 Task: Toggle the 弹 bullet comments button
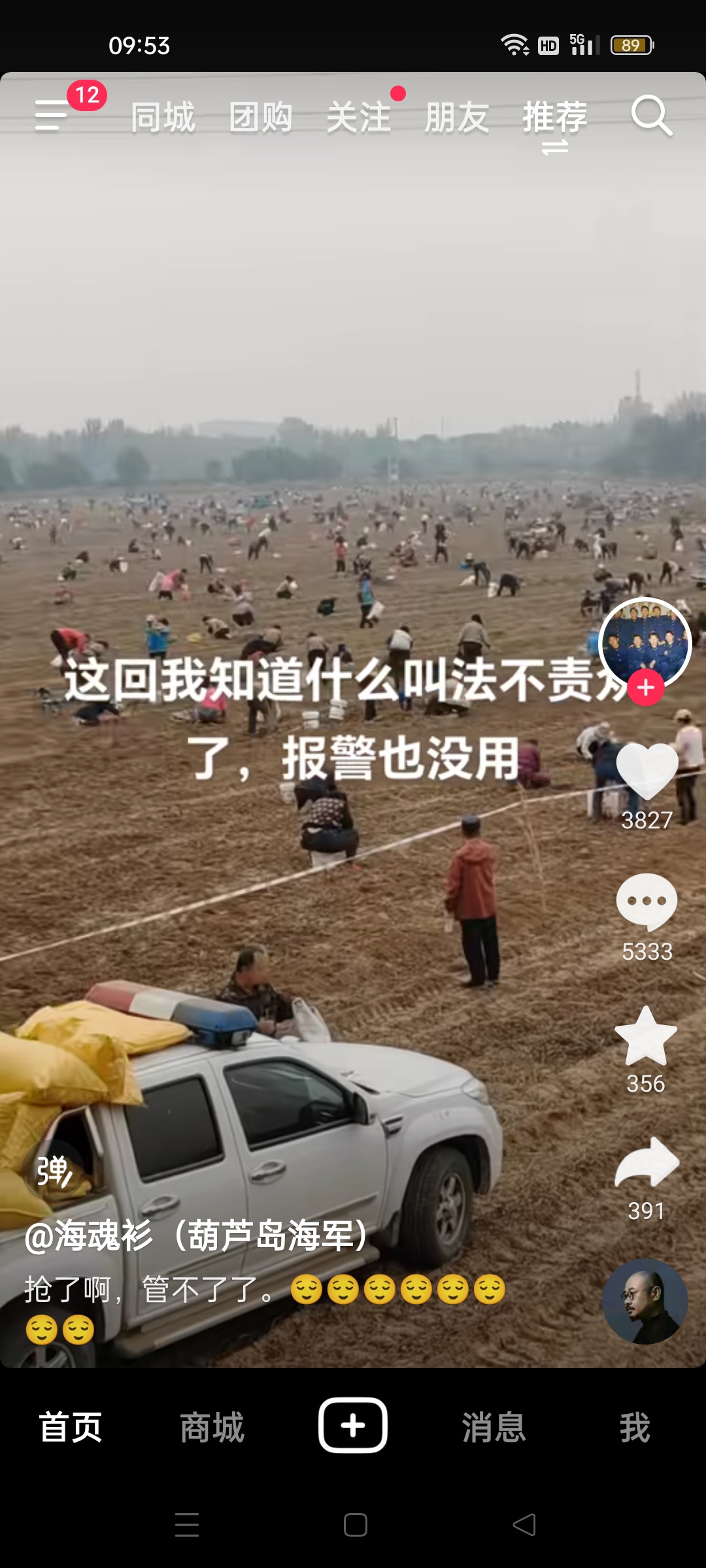tap(54, 1171)
